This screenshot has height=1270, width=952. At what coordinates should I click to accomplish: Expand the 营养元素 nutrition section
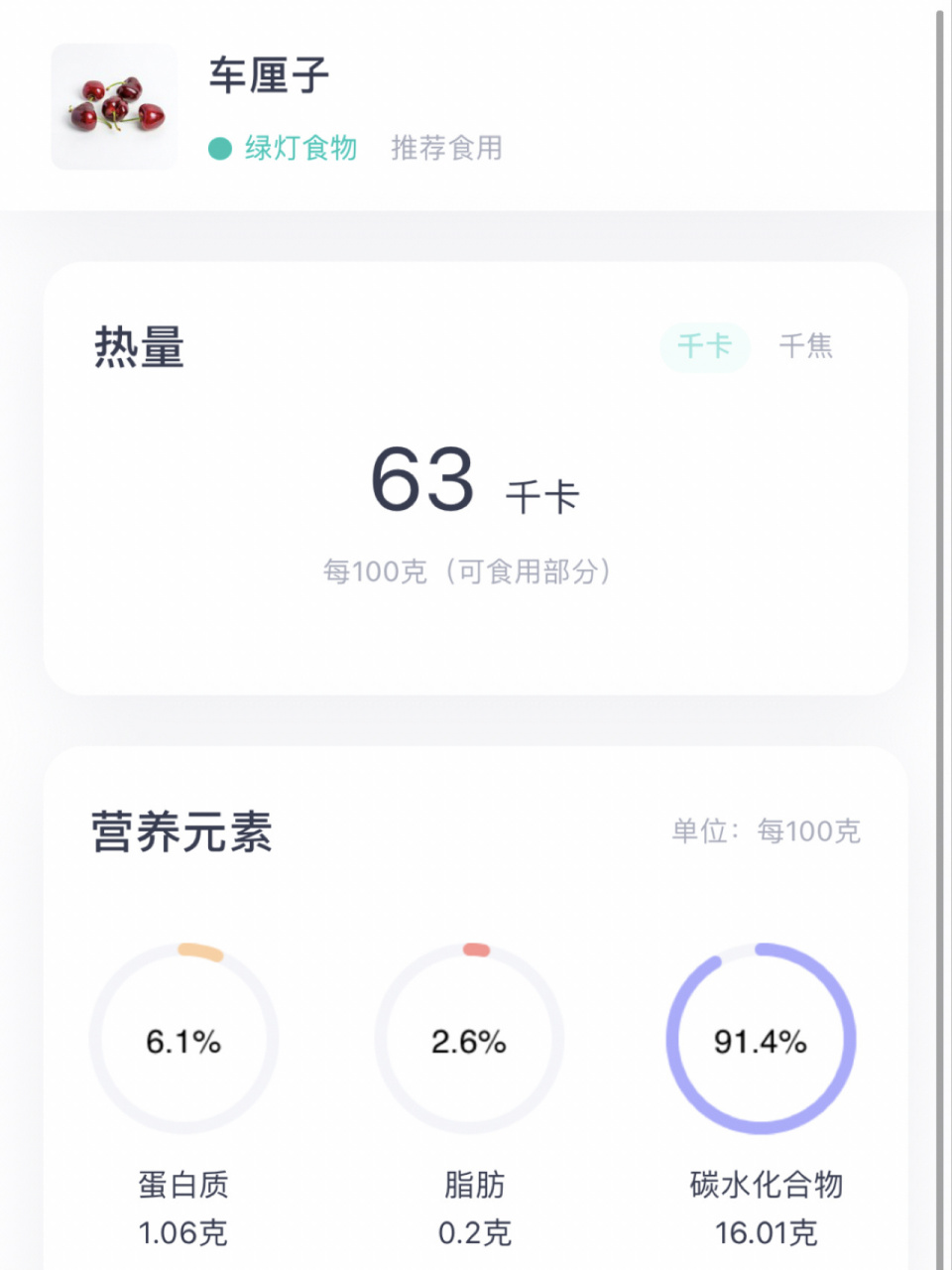coord(182,834)
